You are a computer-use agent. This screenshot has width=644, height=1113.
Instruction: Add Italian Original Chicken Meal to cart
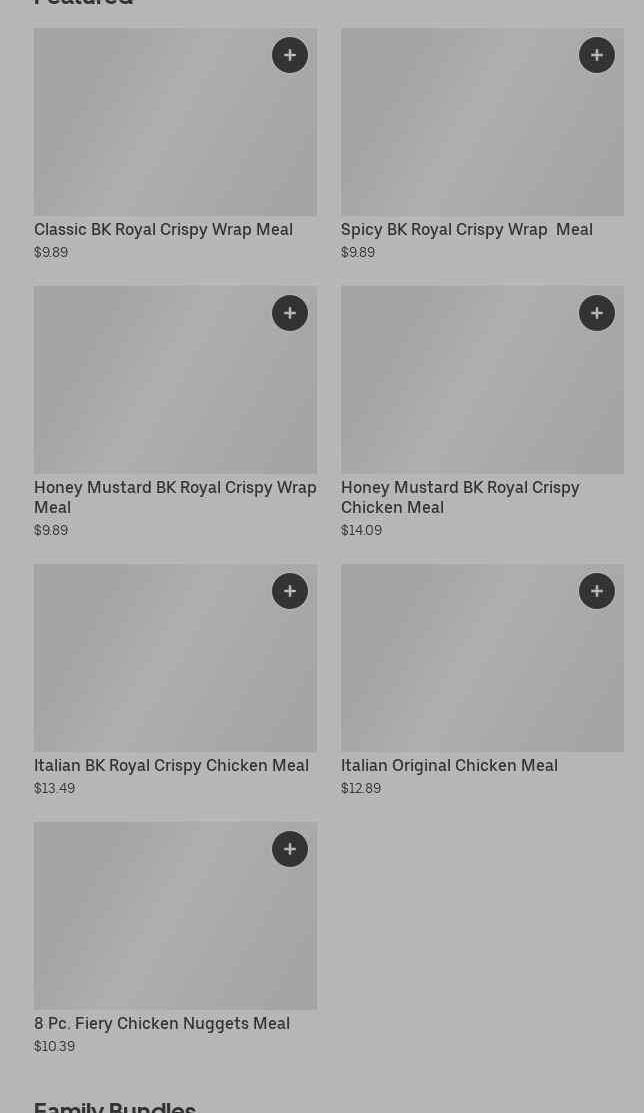[597, 591]
